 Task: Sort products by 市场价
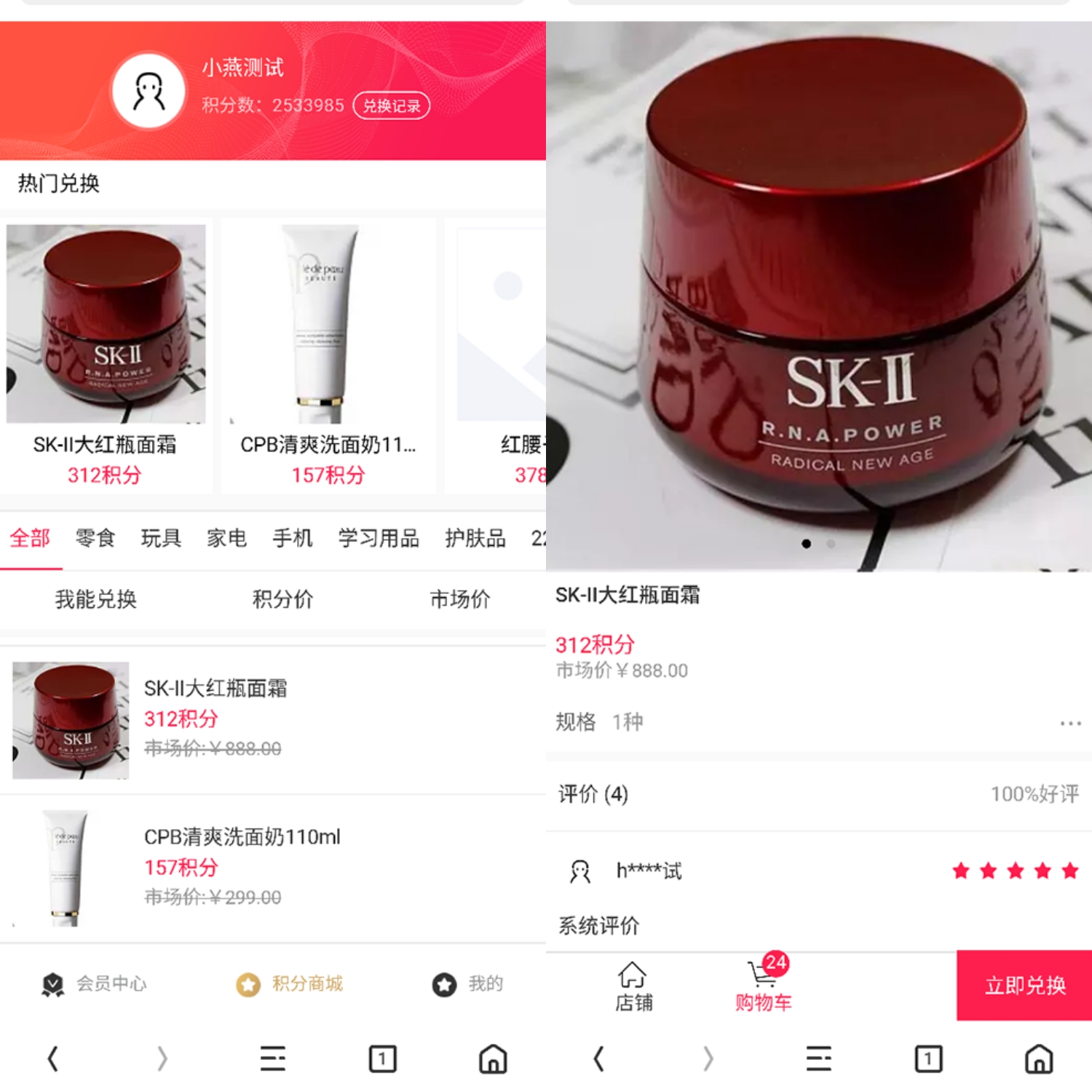[460, 599]
